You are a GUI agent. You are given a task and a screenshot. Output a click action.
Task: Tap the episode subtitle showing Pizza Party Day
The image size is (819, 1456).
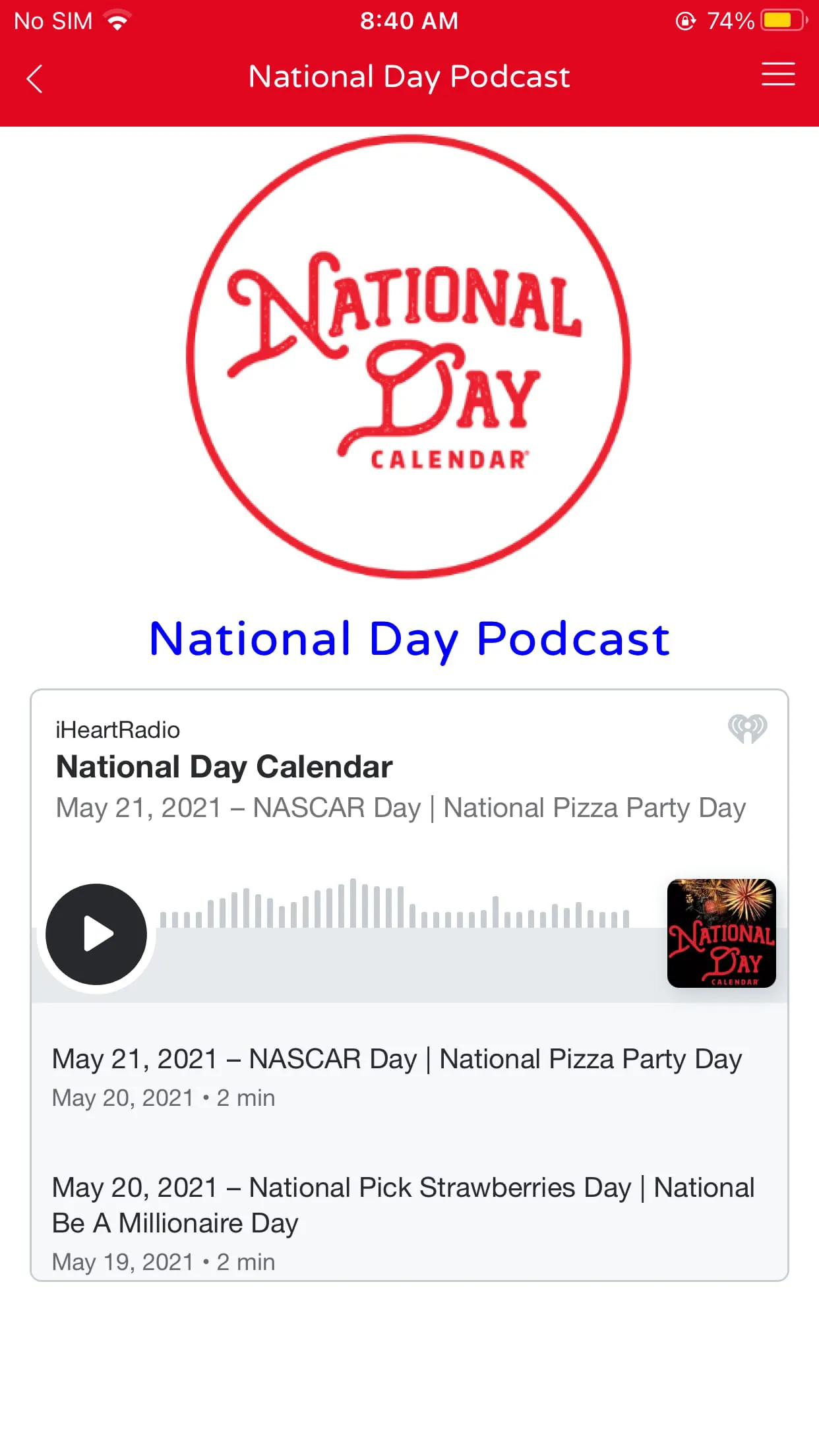[400, 806]
